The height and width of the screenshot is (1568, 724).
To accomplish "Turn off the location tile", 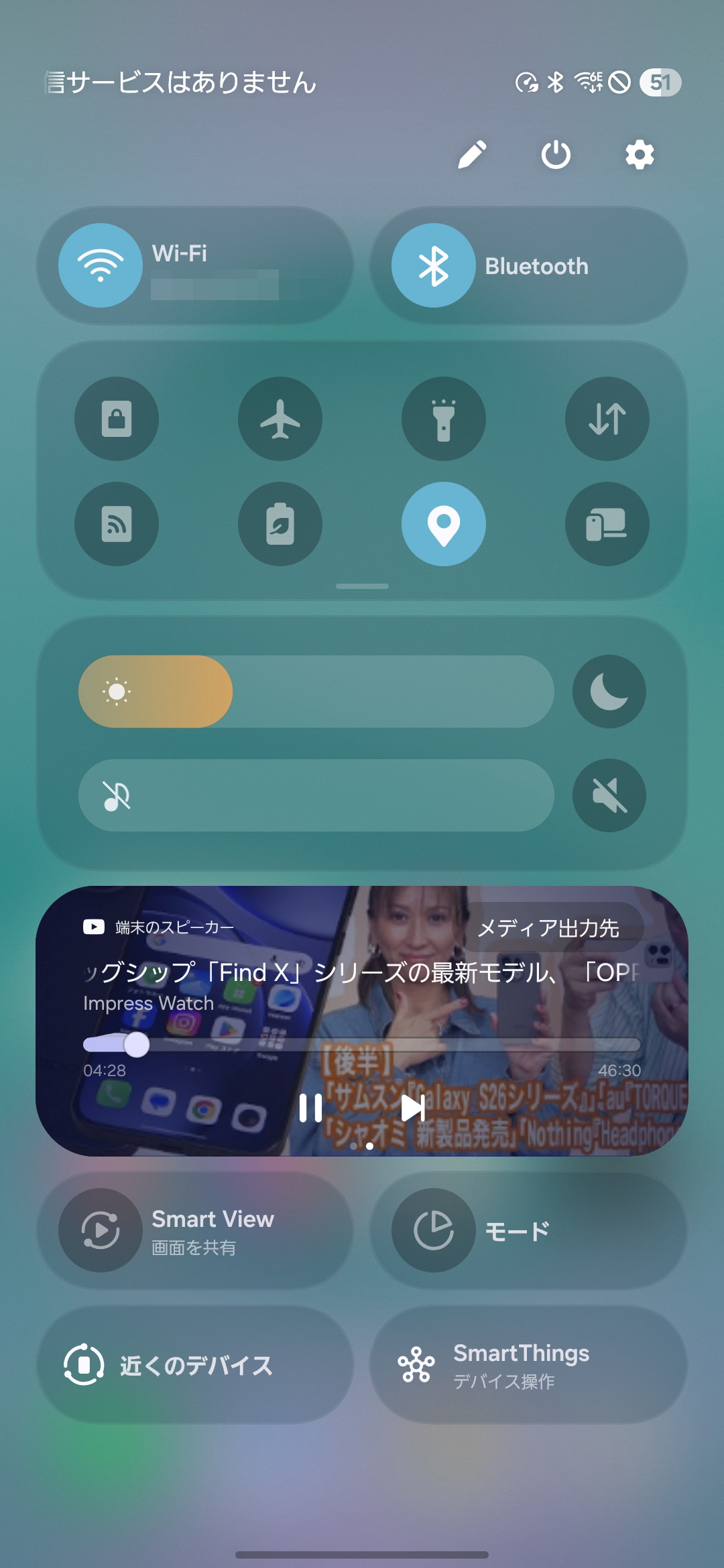I will [x=444, y=524].
